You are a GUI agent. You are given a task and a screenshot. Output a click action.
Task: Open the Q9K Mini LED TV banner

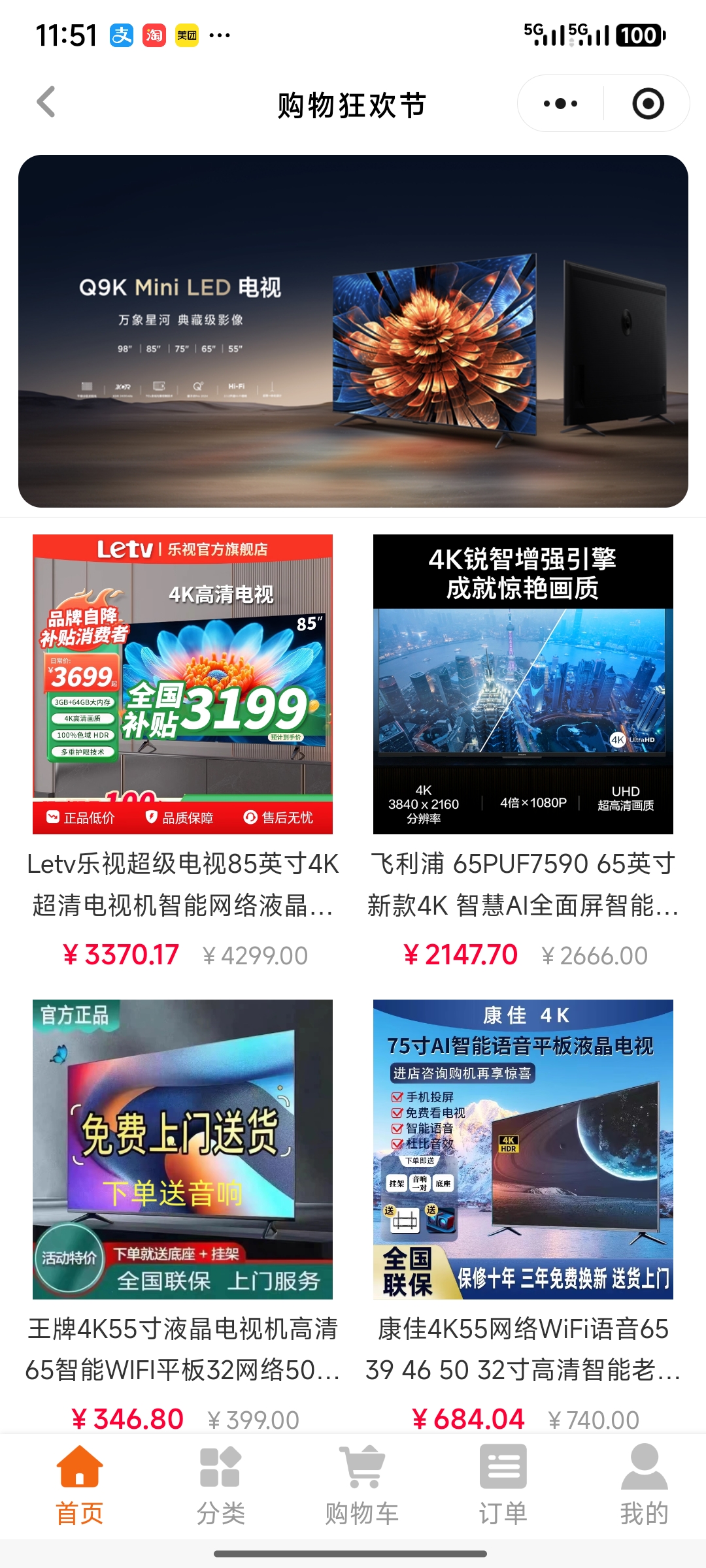(353, 331)
